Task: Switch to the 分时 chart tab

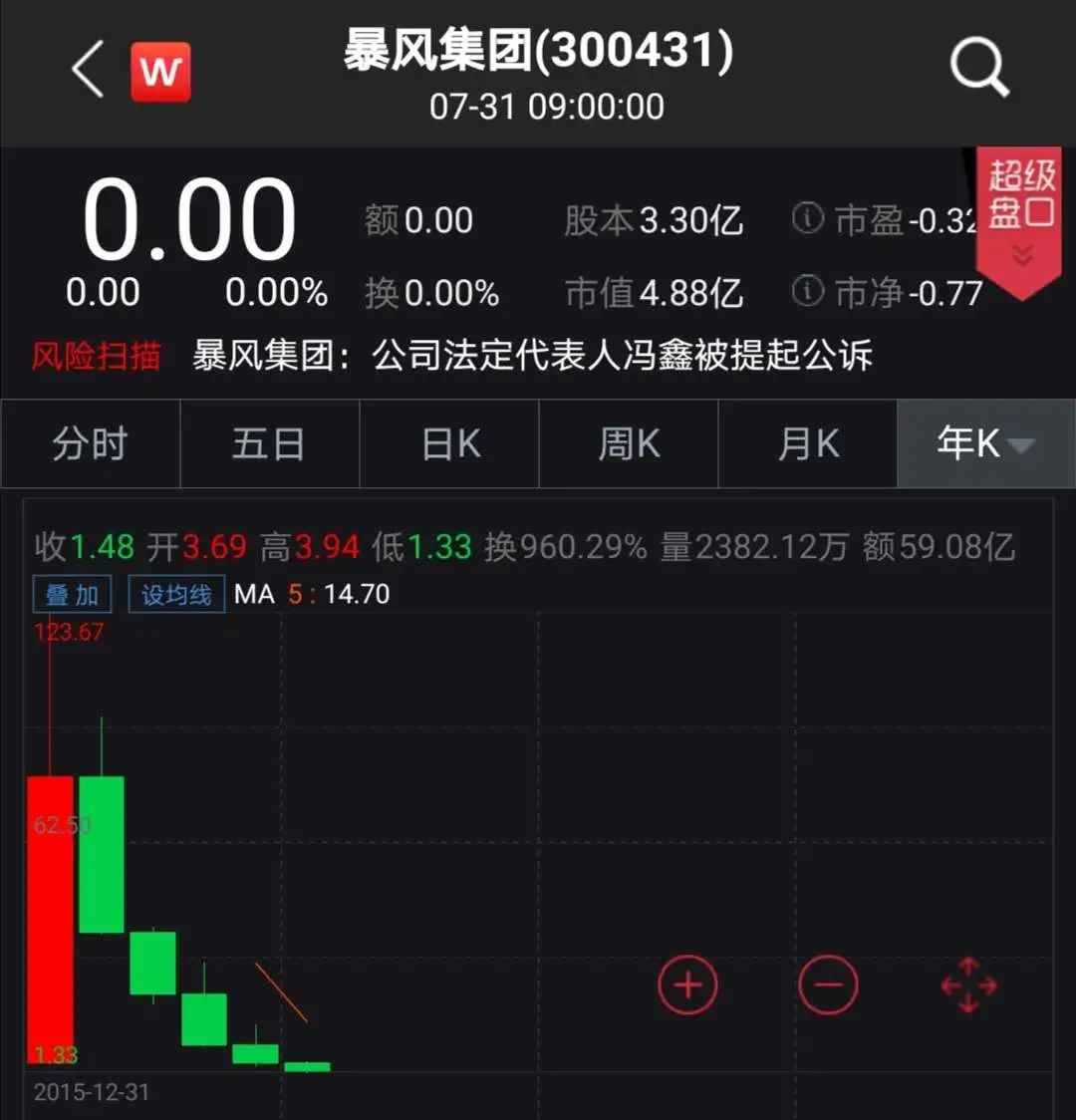Action: pos(91,444)
